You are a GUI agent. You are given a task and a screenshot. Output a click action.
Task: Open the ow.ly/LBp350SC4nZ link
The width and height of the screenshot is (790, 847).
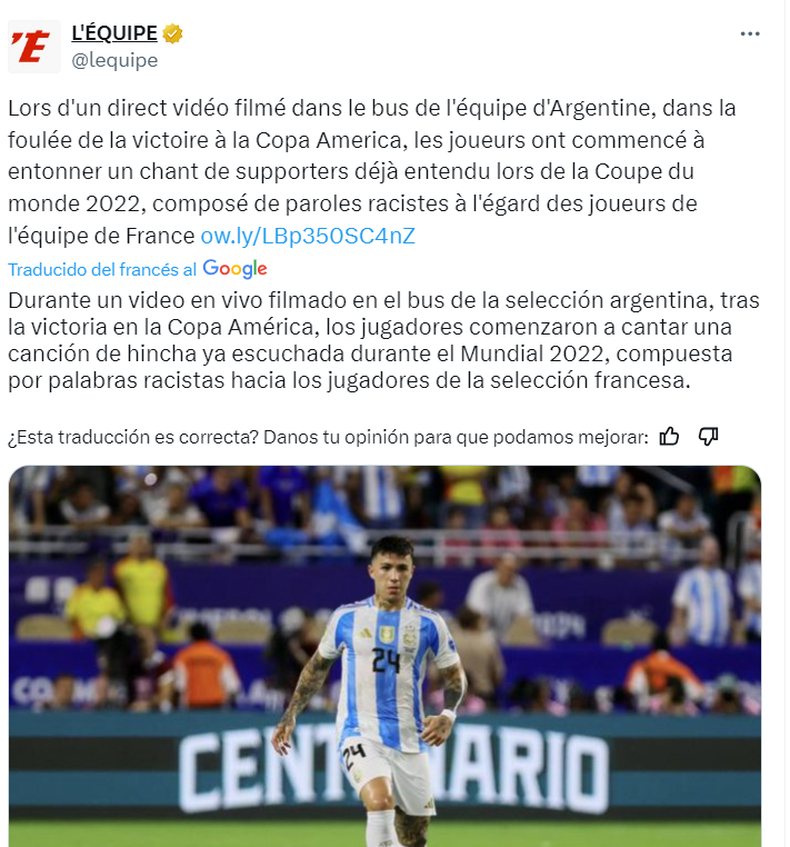pos(308,236)
